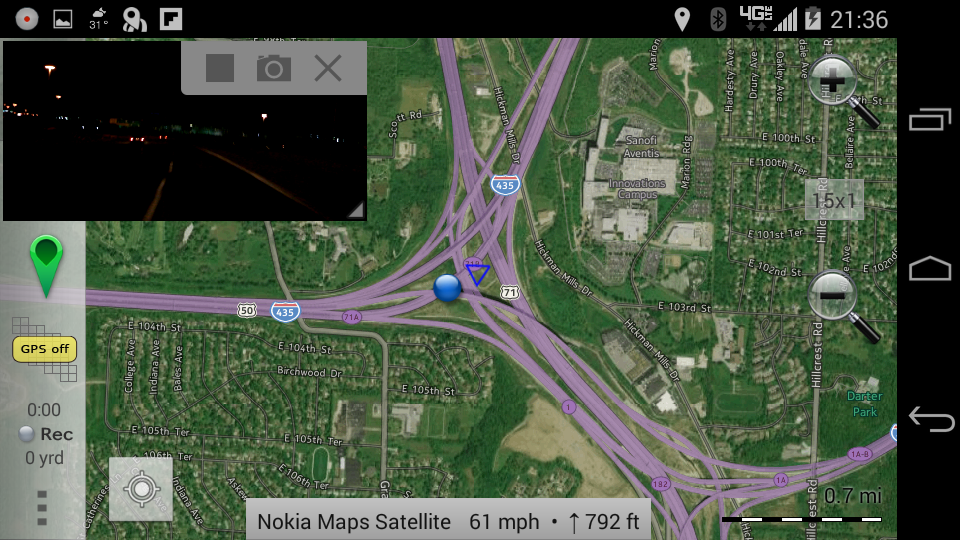
Task: Close the video preview overlay
Action: (328, 68)
